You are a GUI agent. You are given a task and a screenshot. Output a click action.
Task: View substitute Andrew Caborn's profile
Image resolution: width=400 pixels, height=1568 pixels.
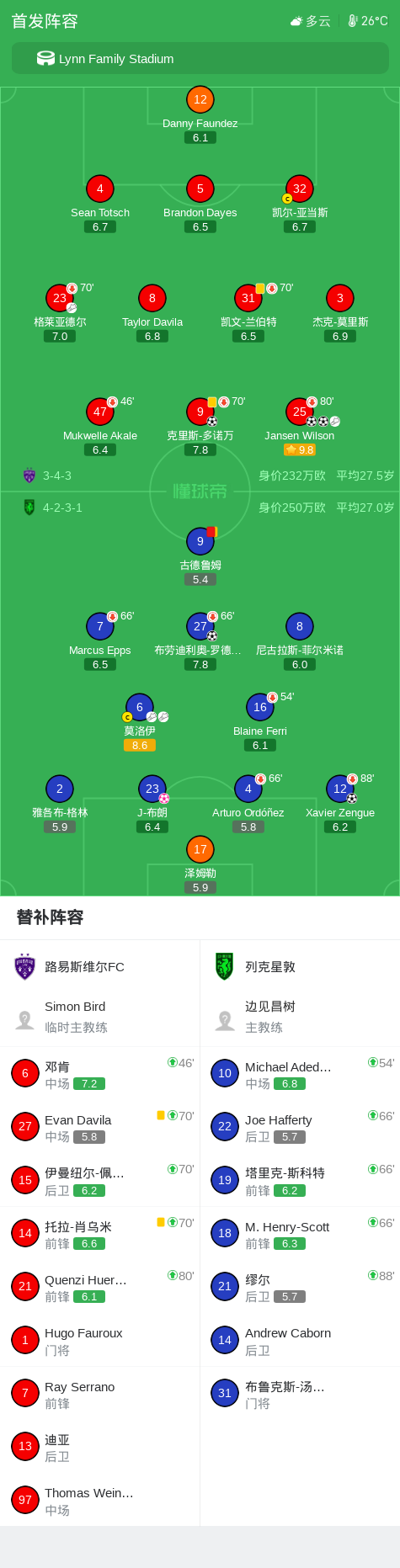(300, 1341)
